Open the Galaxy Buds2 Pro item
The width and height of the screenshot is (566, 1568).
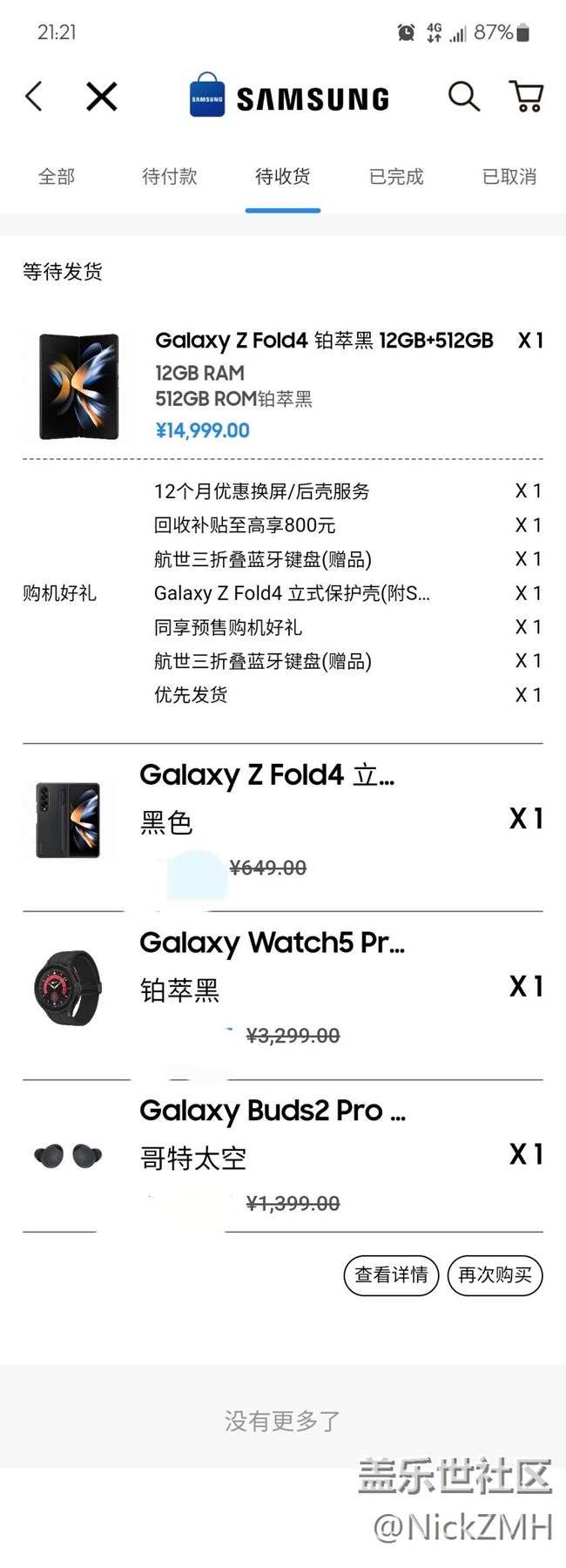272,1111
